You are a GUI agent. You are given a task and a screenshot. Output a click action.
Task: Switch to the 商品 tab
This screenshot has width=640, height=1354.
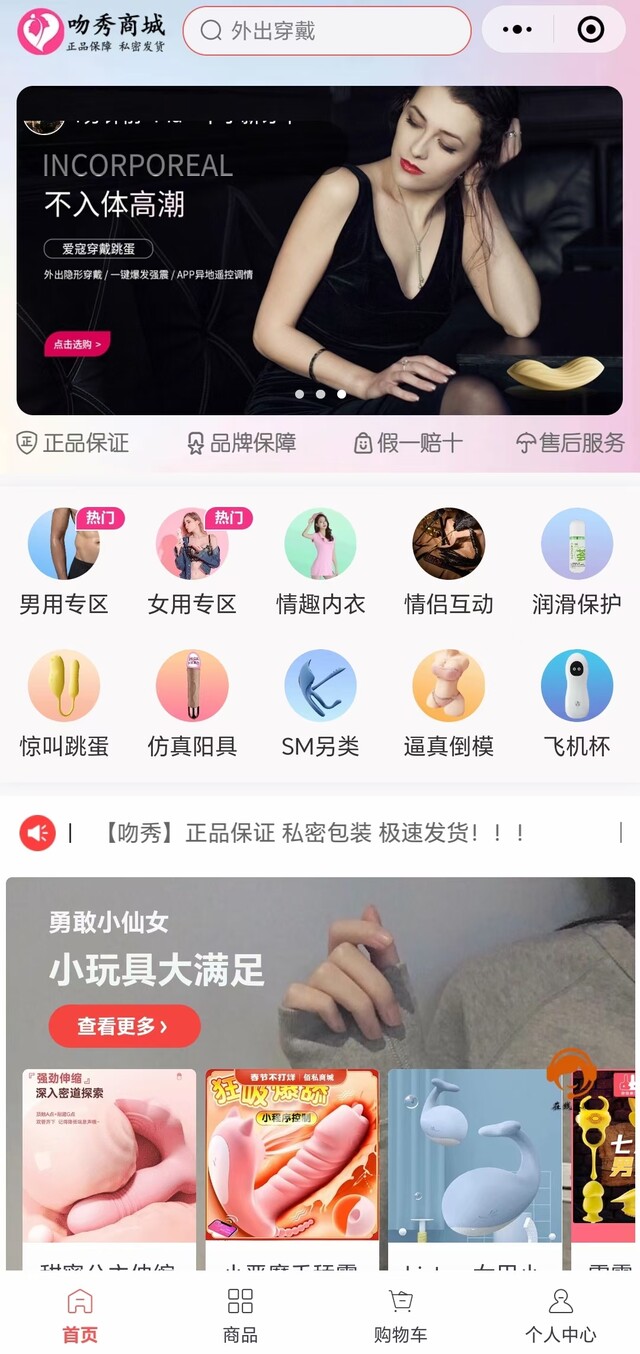point(240,1314)
